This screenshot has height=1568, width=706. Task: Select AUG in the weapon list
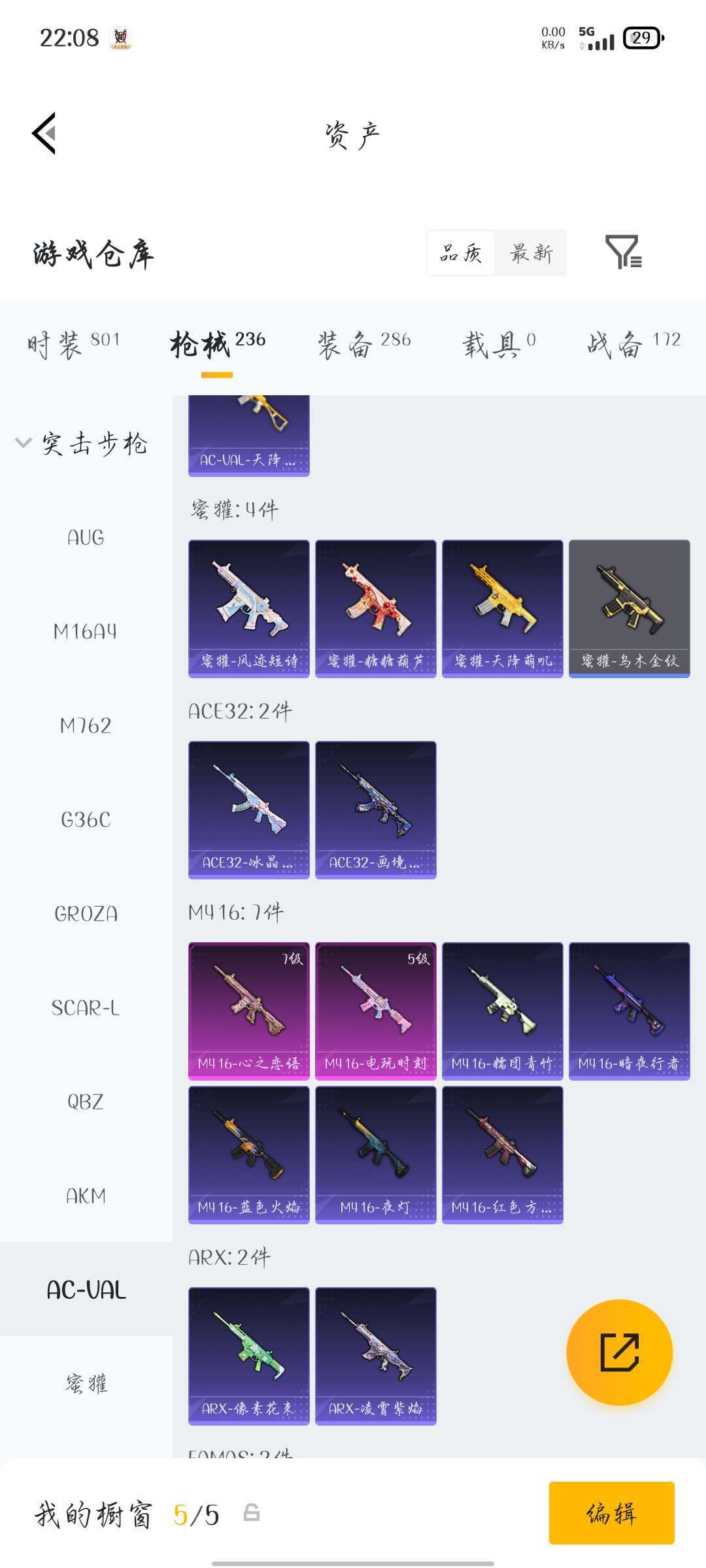tap(86, 538)
